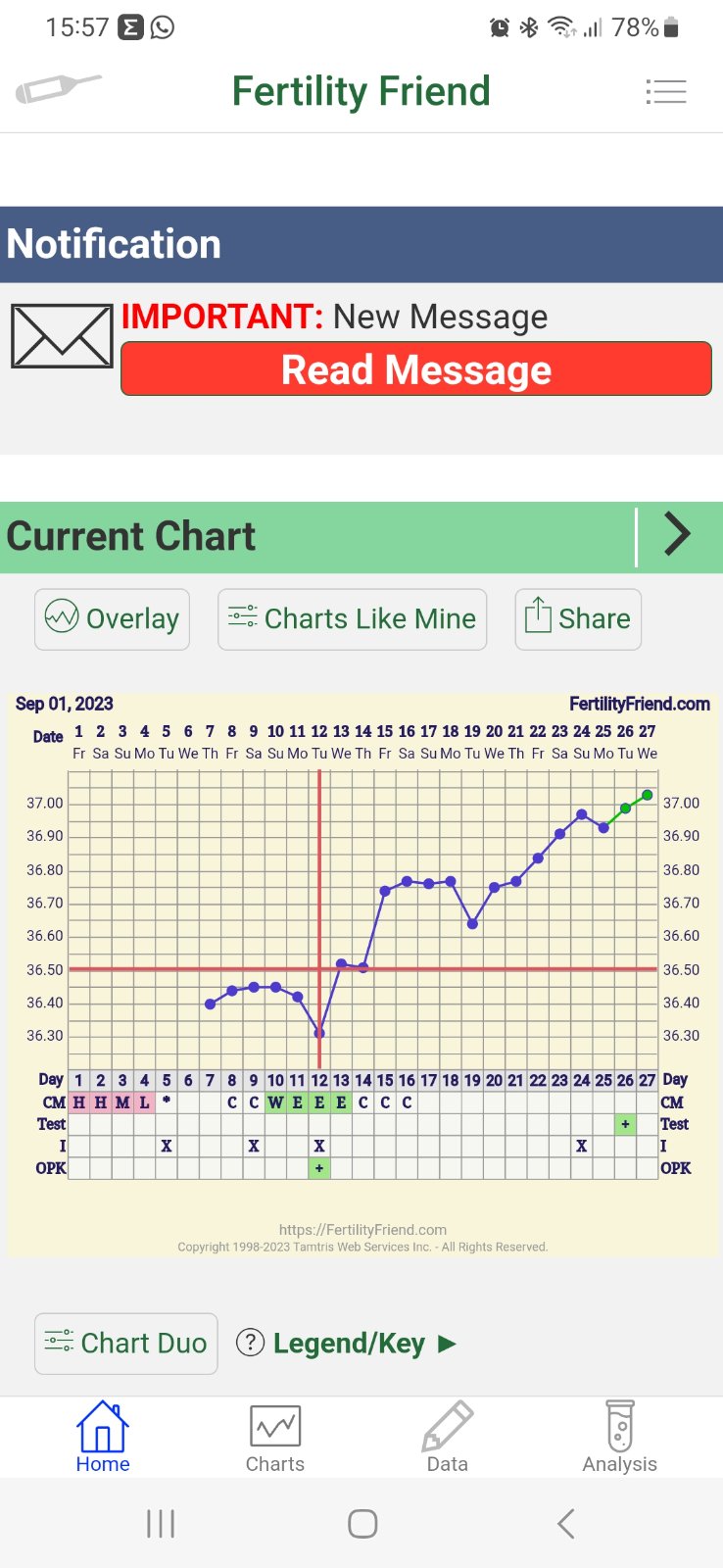723x1568 pixels.
Task: Open the Overlay option
Action: 113,619
